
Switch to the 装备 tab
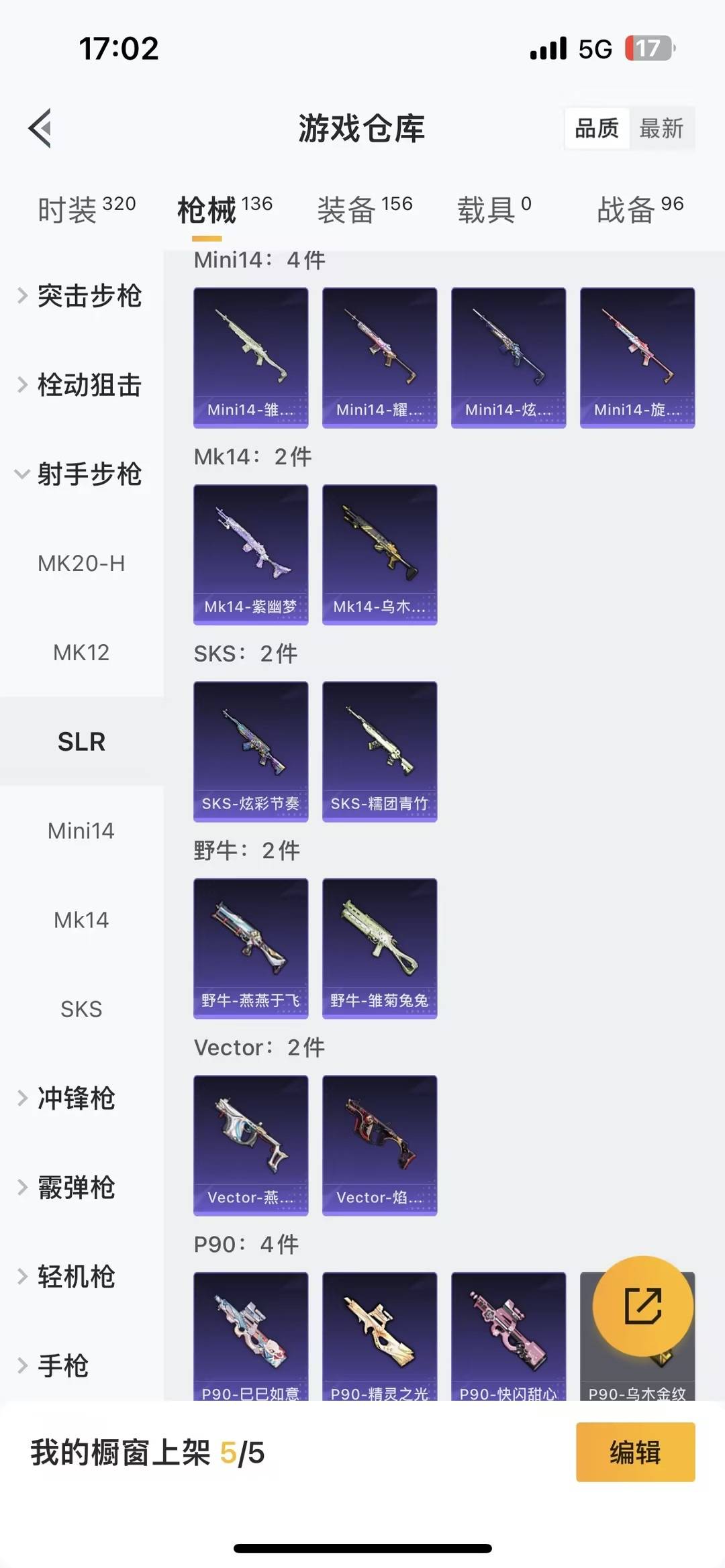(365, 209)
